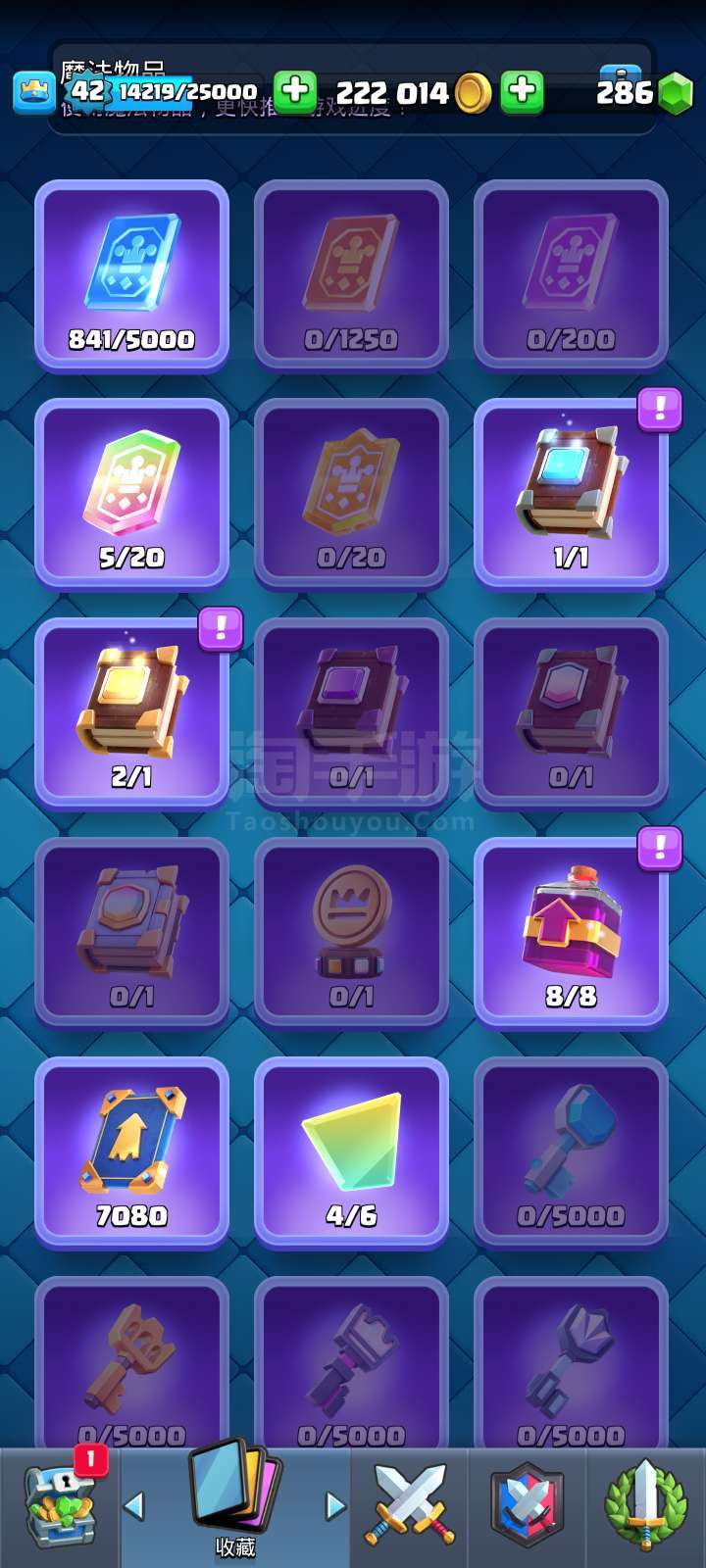Select the blue wild card tile 841/5000

[131, 275]
